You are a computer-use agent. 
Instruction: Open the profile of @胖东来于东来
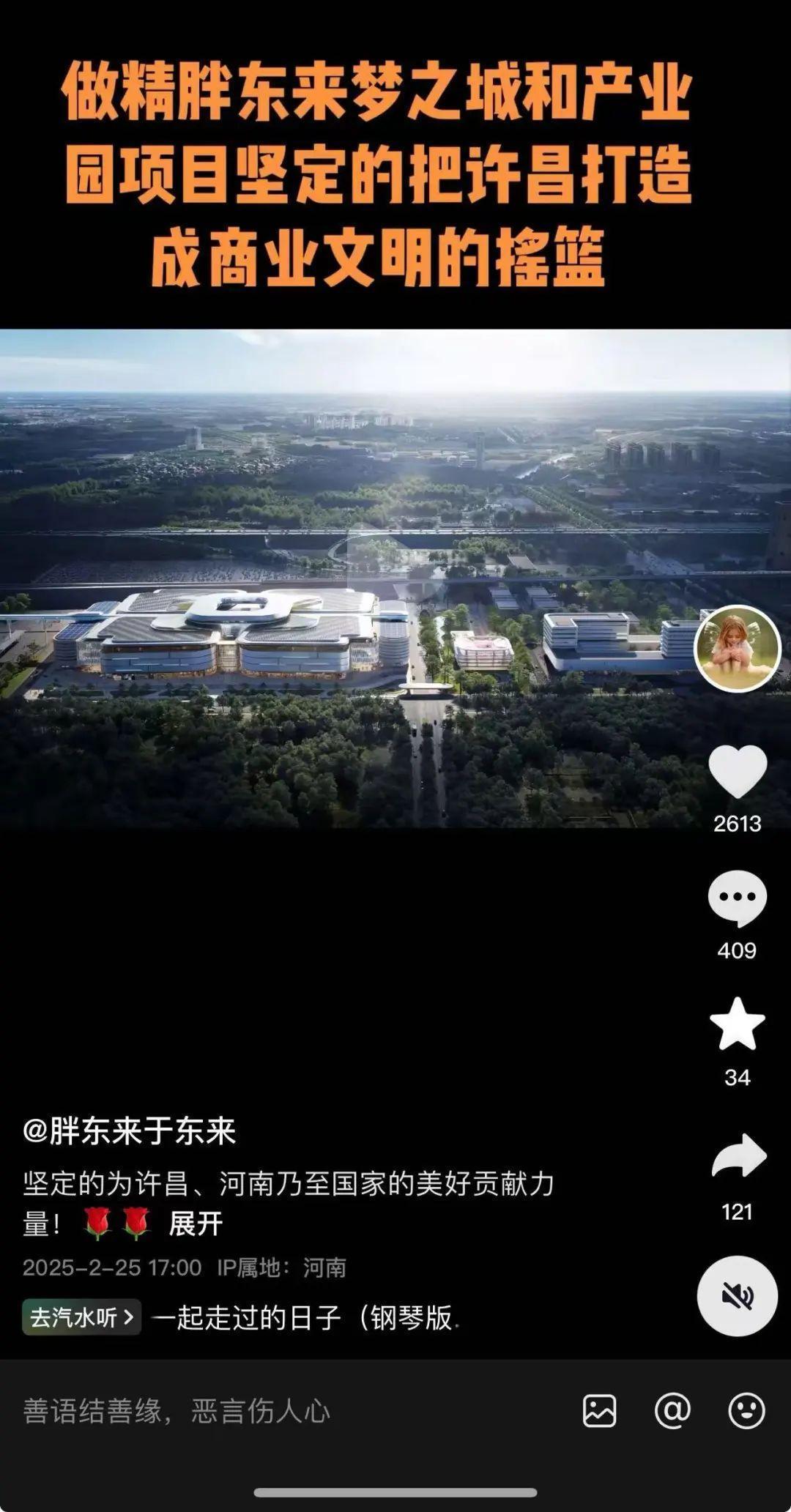click(x=129, y=1131)
